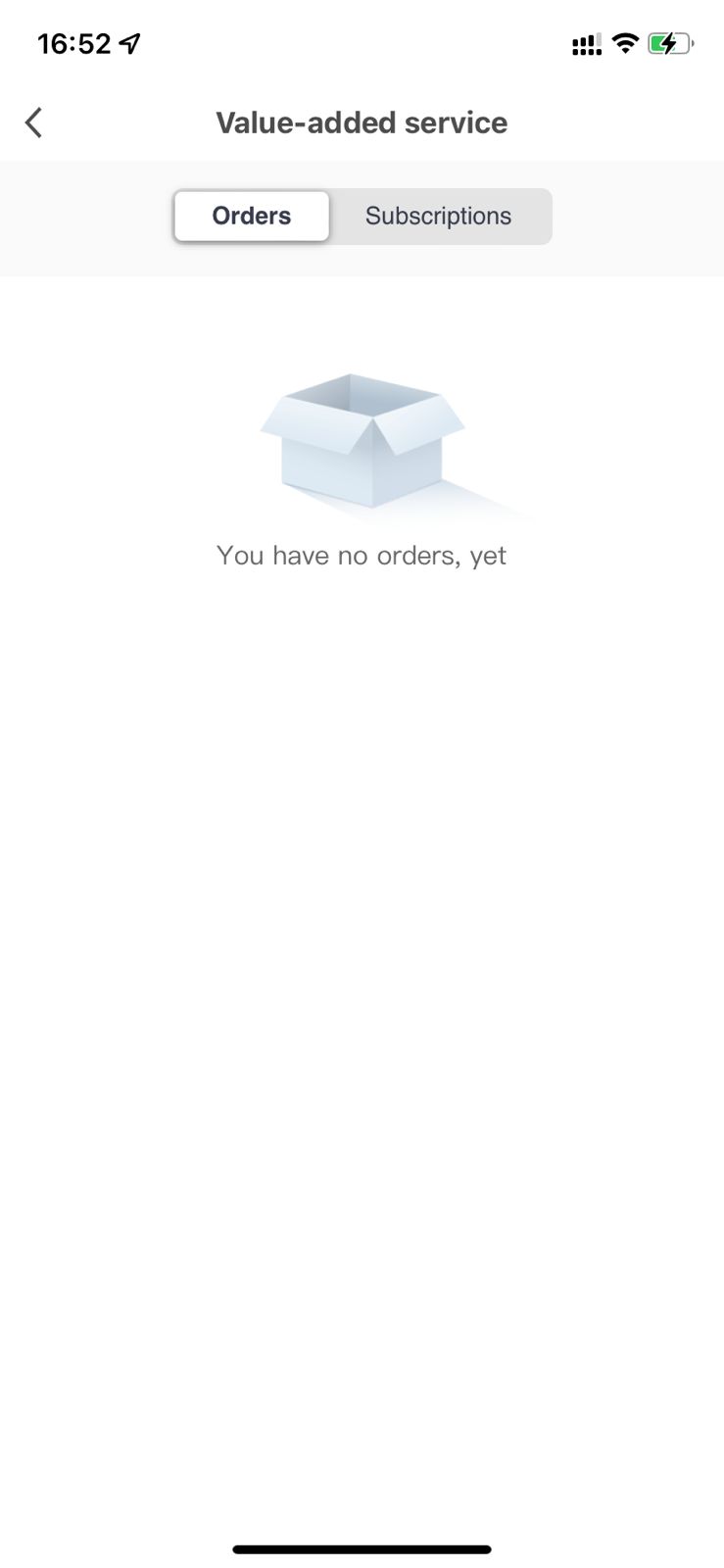Switch to the Subscriptions tab
Viewport: 724px width, 1568px height.
[x=439, y=217]
